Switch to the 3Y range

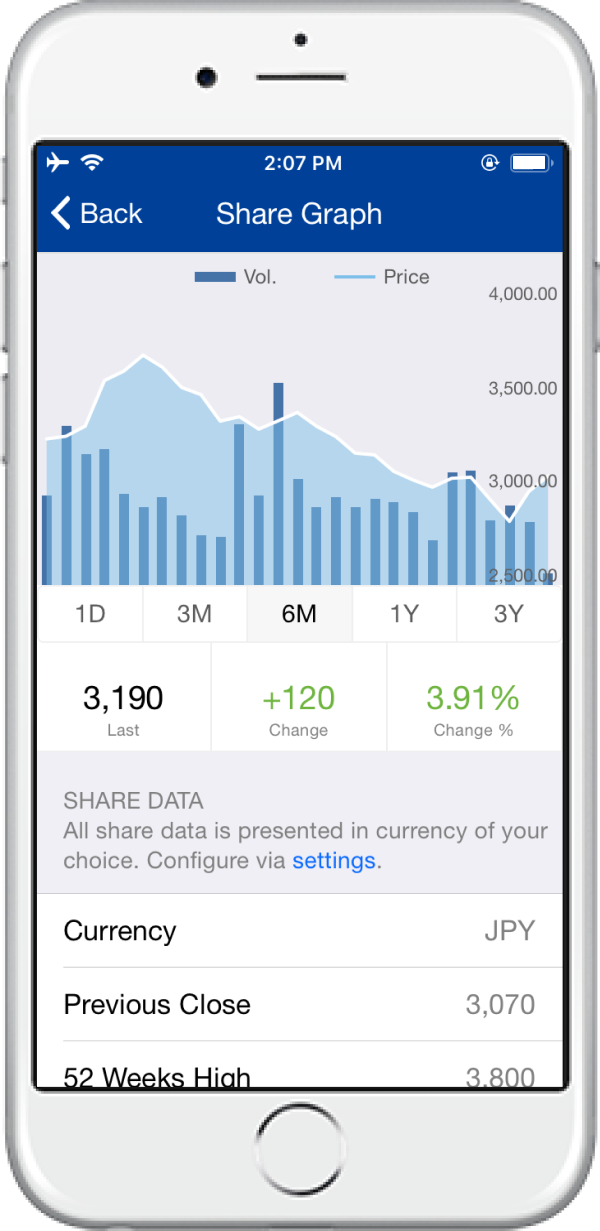click(509, 614)
